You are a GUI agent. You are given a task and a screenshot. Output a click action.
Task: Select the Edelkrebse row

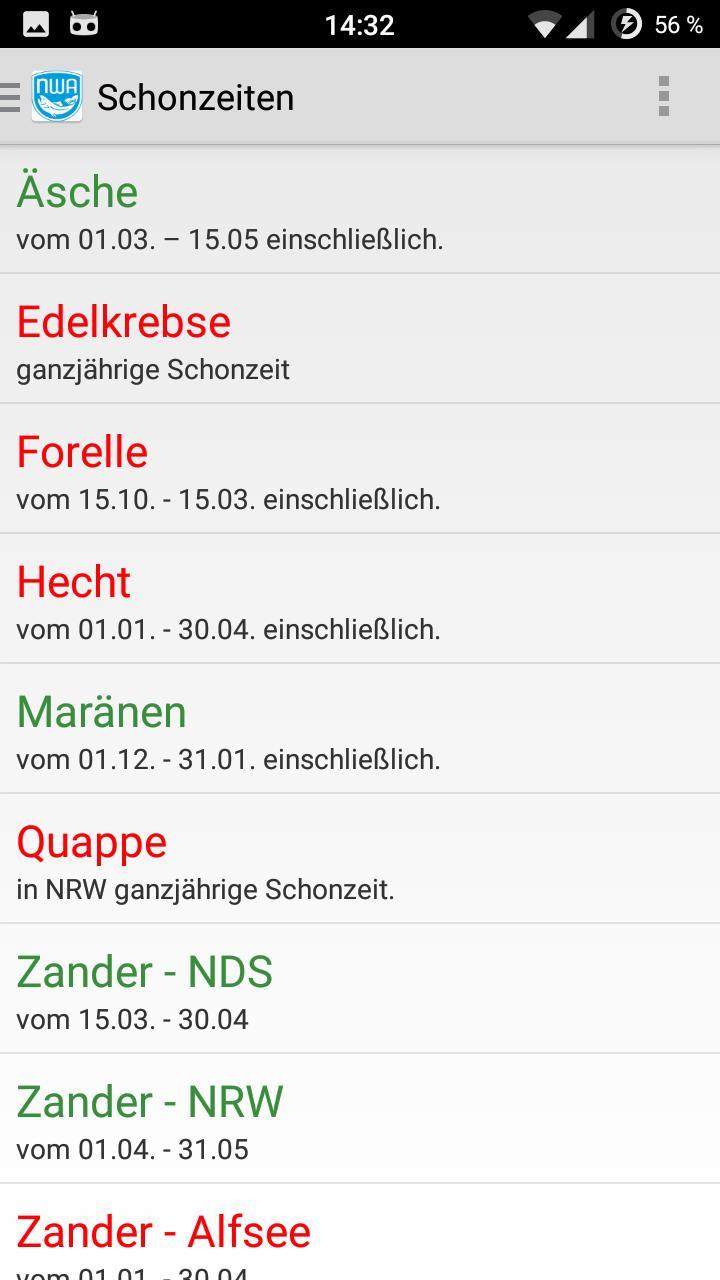tap(360, 340)
